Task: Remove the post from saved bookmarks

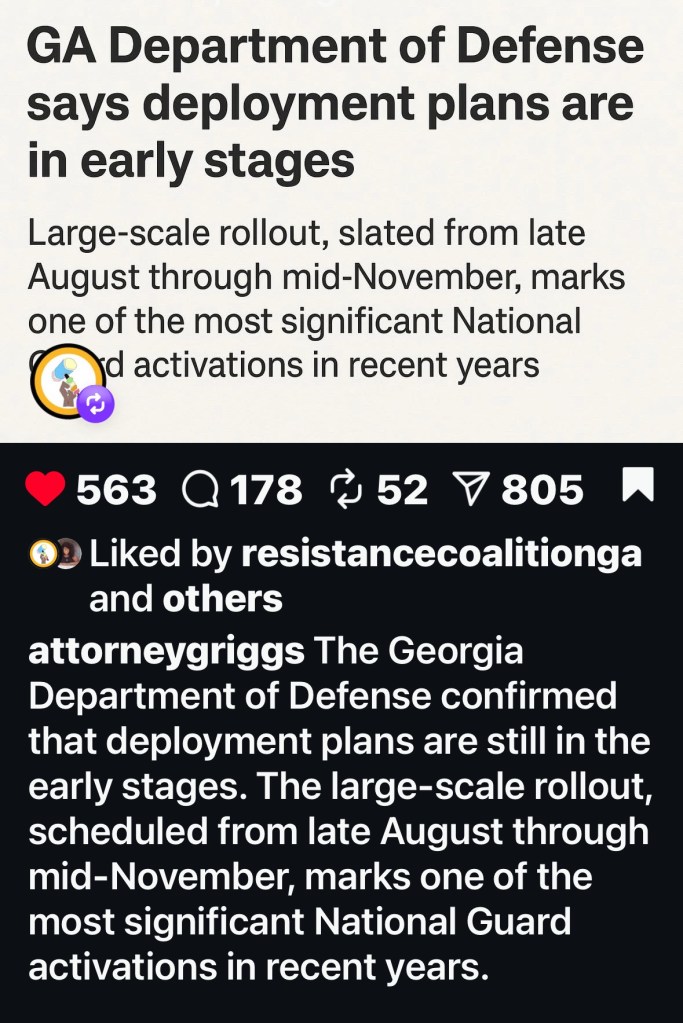Action: click(637, 486)
